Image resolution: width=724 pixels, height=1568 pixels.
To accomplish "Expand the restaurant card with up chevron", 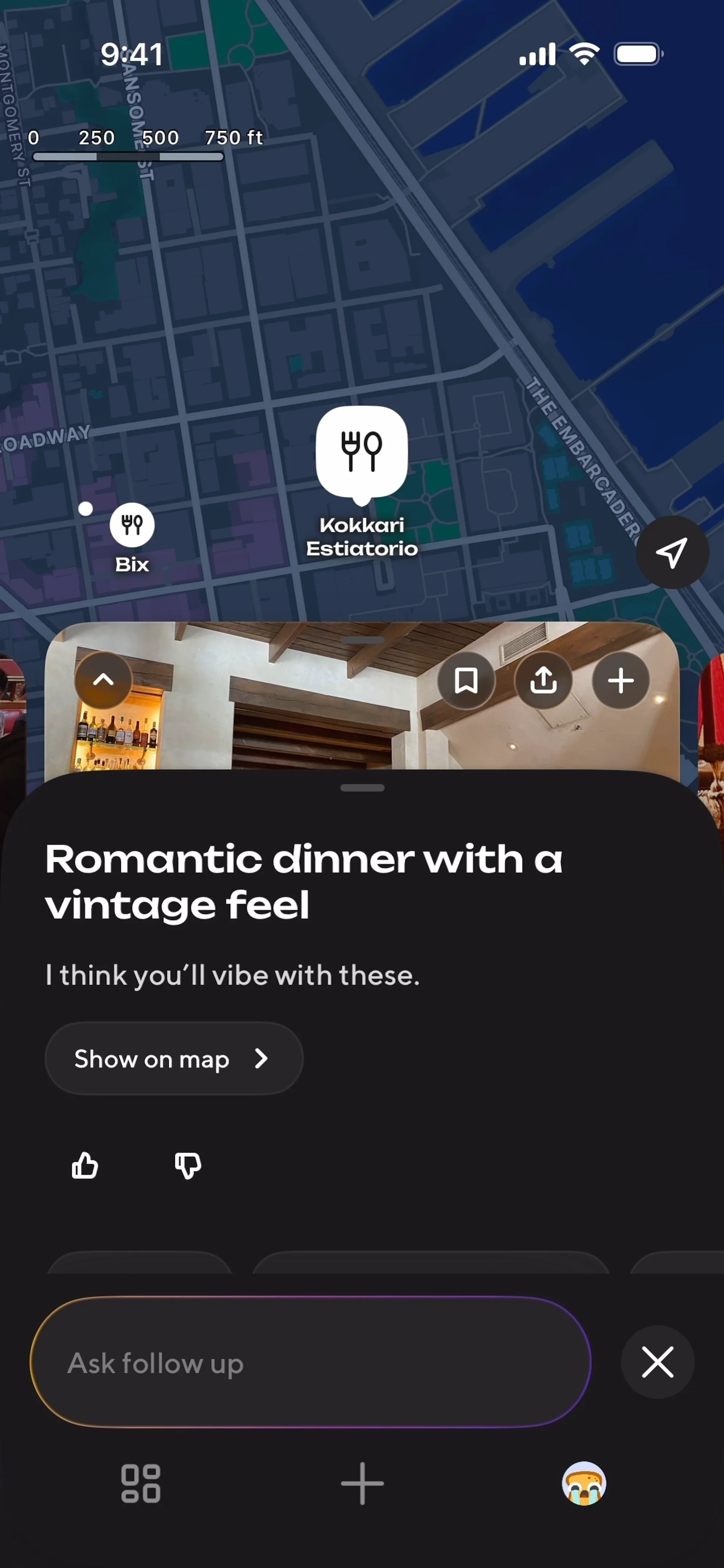I will click(x=103, y=681).
